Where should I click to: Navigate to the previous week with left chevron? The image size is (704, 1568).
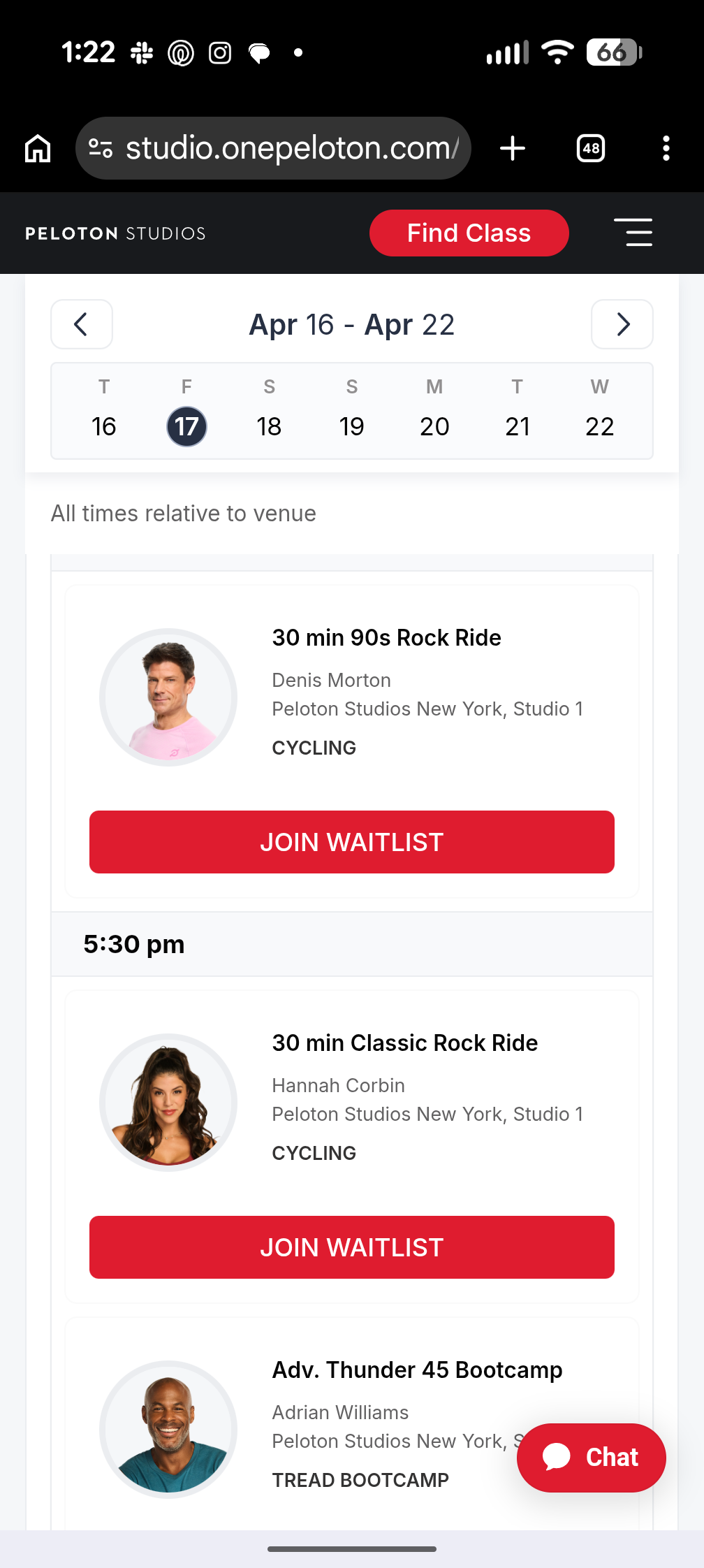[x=81, y=324]
